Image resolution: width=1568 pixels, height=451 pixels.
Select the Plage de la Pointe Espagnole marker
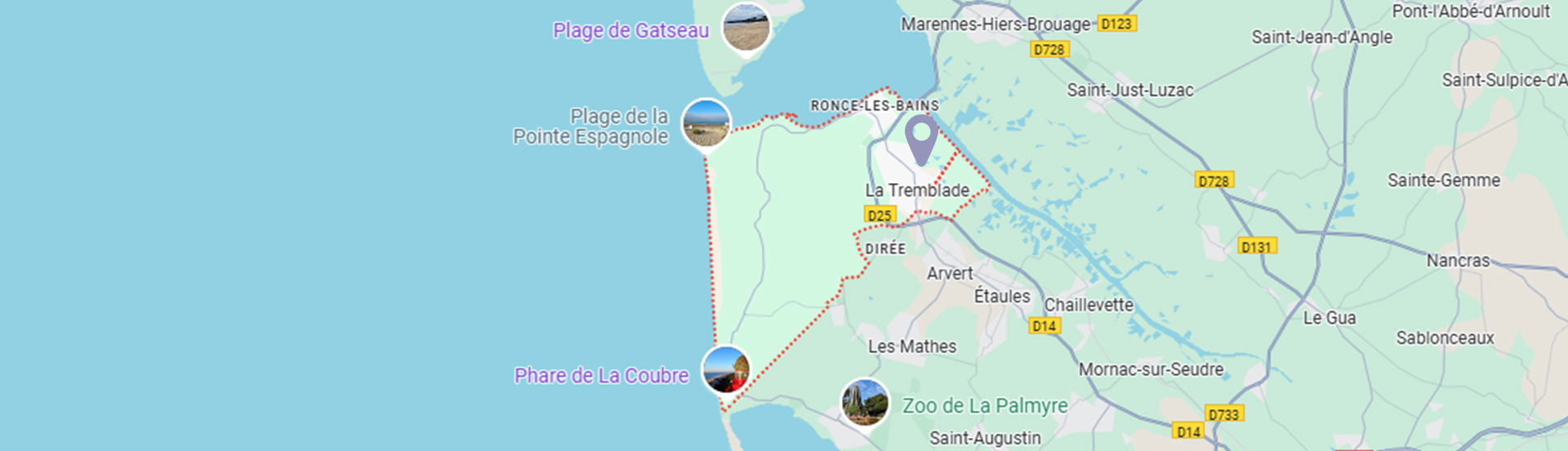coord(706,123)
